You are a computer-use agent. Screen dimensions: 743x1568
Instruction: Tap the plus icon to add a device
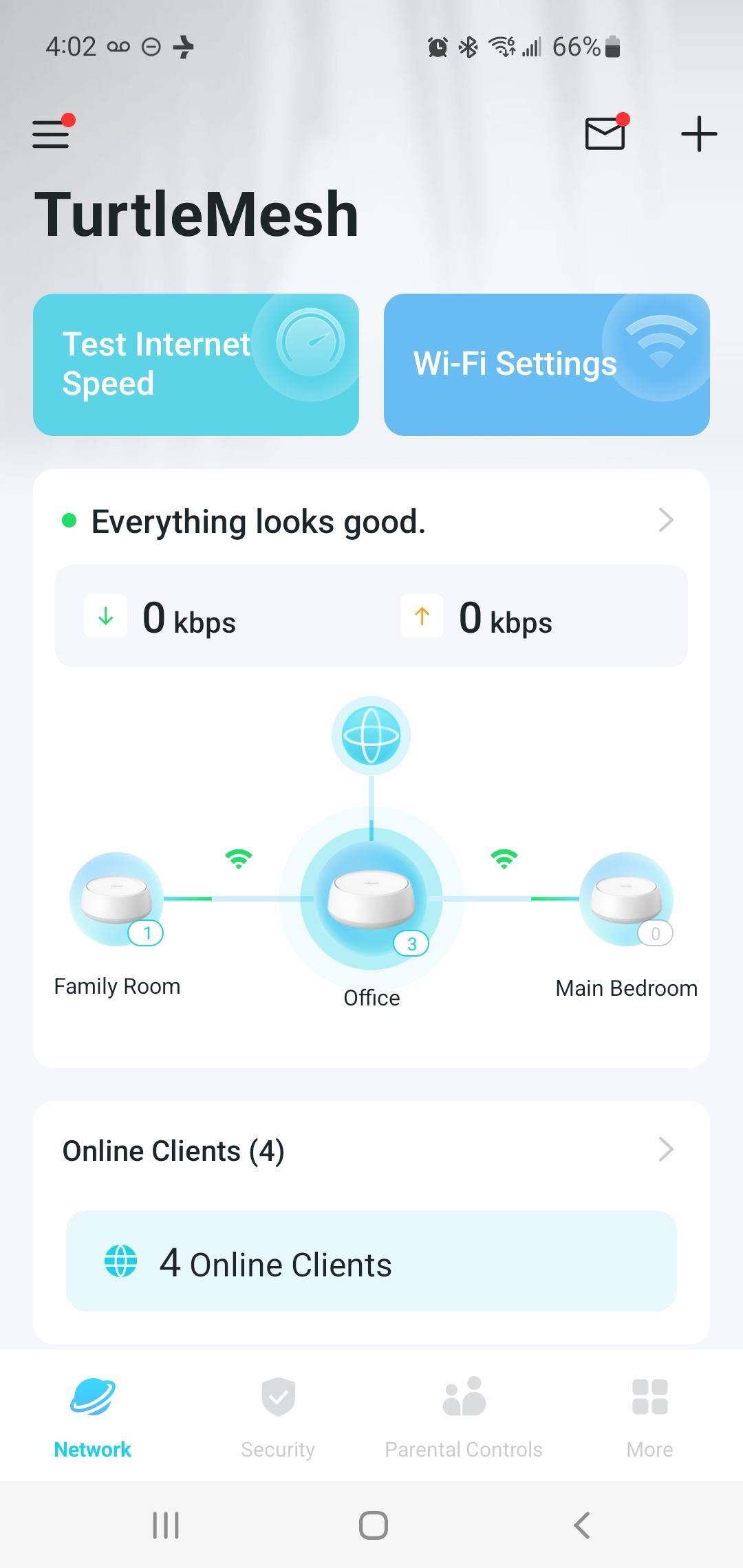pyautogui.click(x=698, y=133)
